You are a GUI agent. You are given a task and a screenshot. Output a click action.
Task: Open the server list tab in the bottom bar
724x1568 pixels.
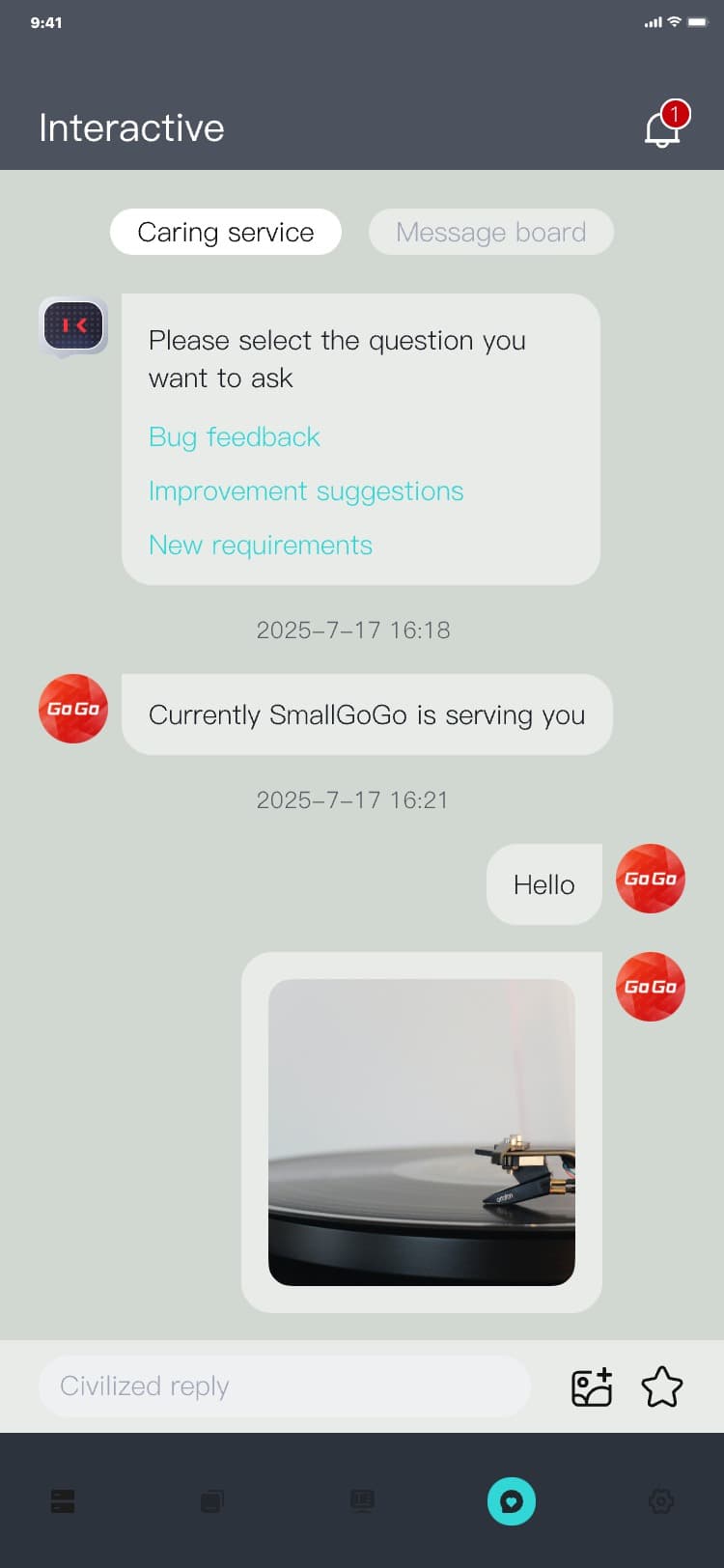pyautogui.click(x=63, y=1500)
